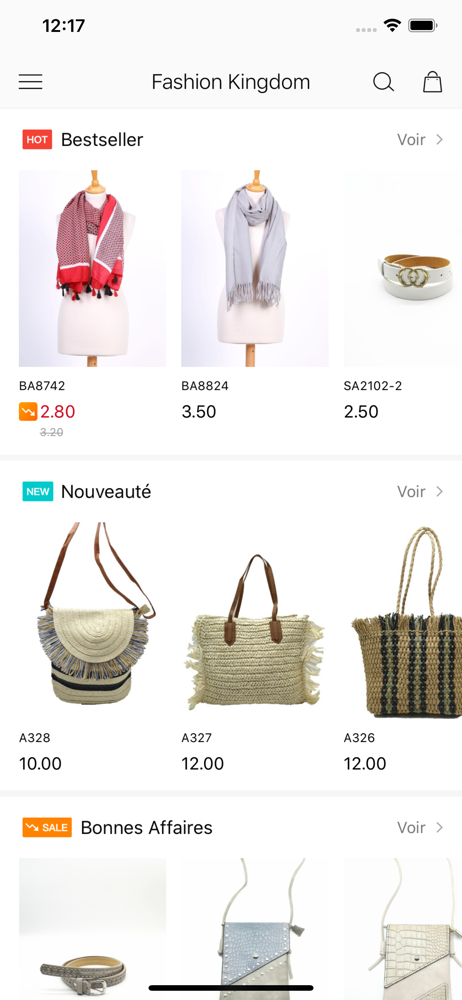The image size is (462, 1000).
Task: Open the blue studded phone pouch
Action: 255,929
